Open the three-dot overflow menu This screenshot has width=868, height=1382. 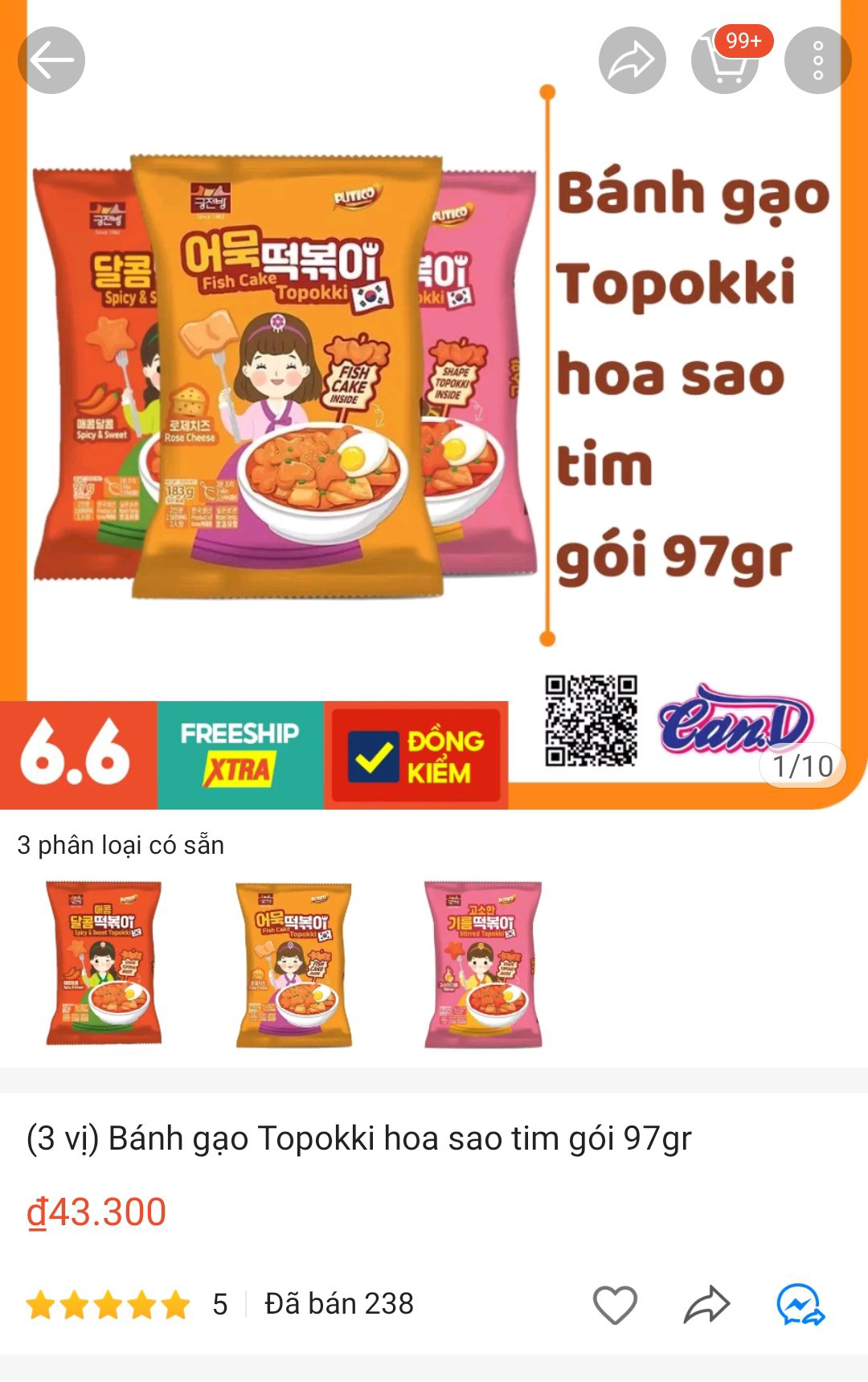click(817, 60)
